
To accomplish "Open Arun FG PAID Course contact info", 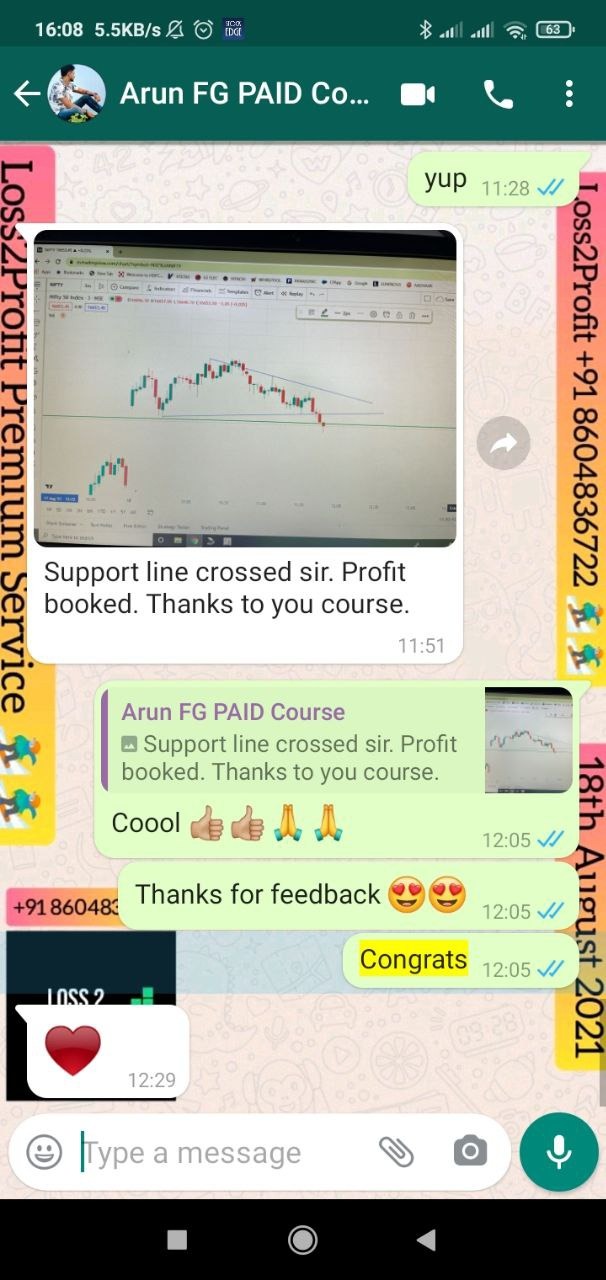I will 245,94.
